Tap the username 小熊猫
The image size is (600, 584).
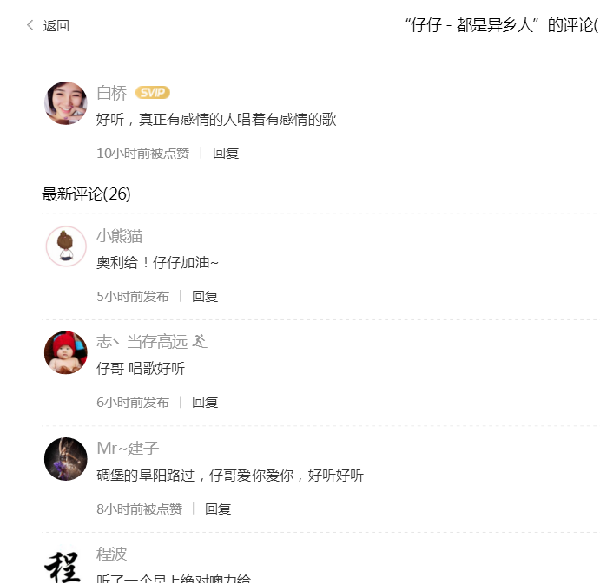(x=120, y=236)
